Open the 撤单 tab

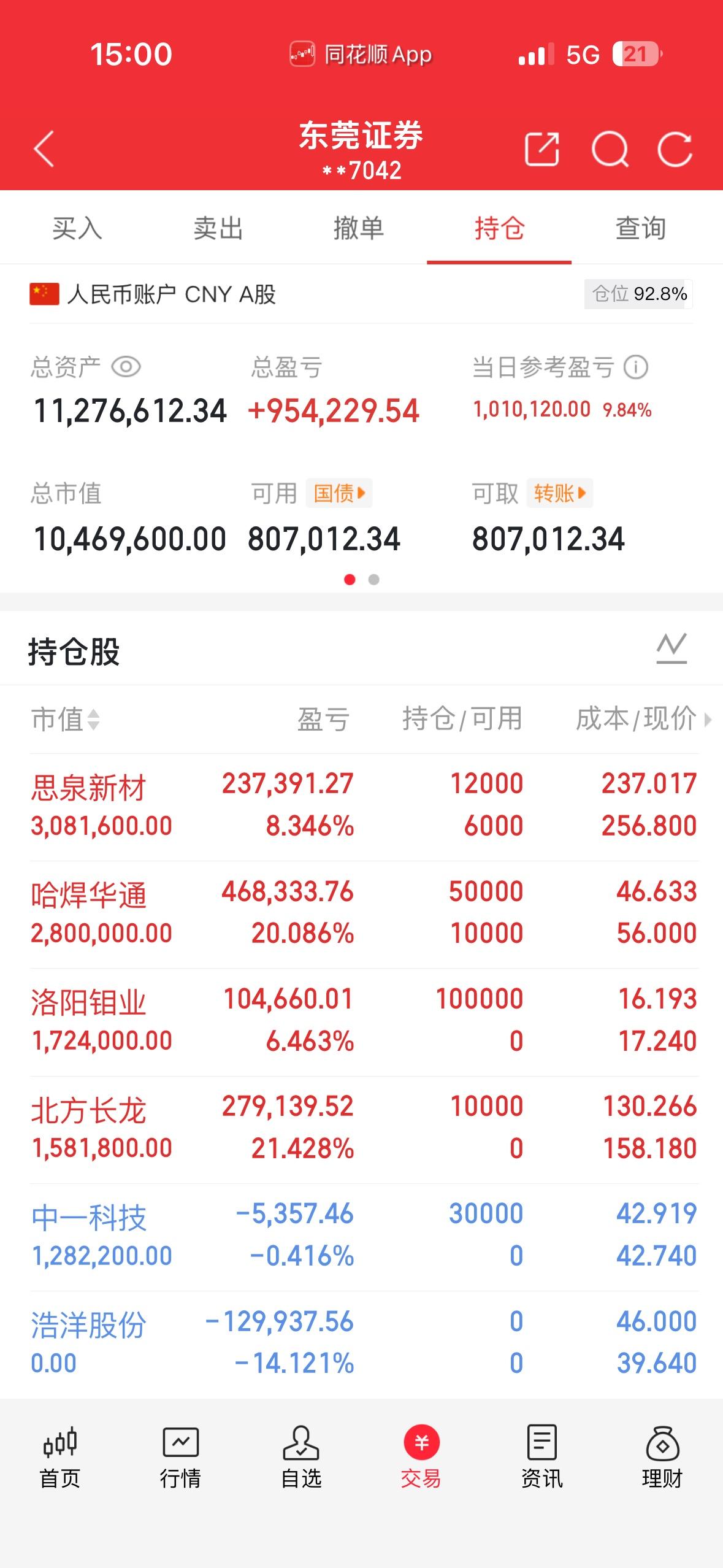click(x=359, y=228)
